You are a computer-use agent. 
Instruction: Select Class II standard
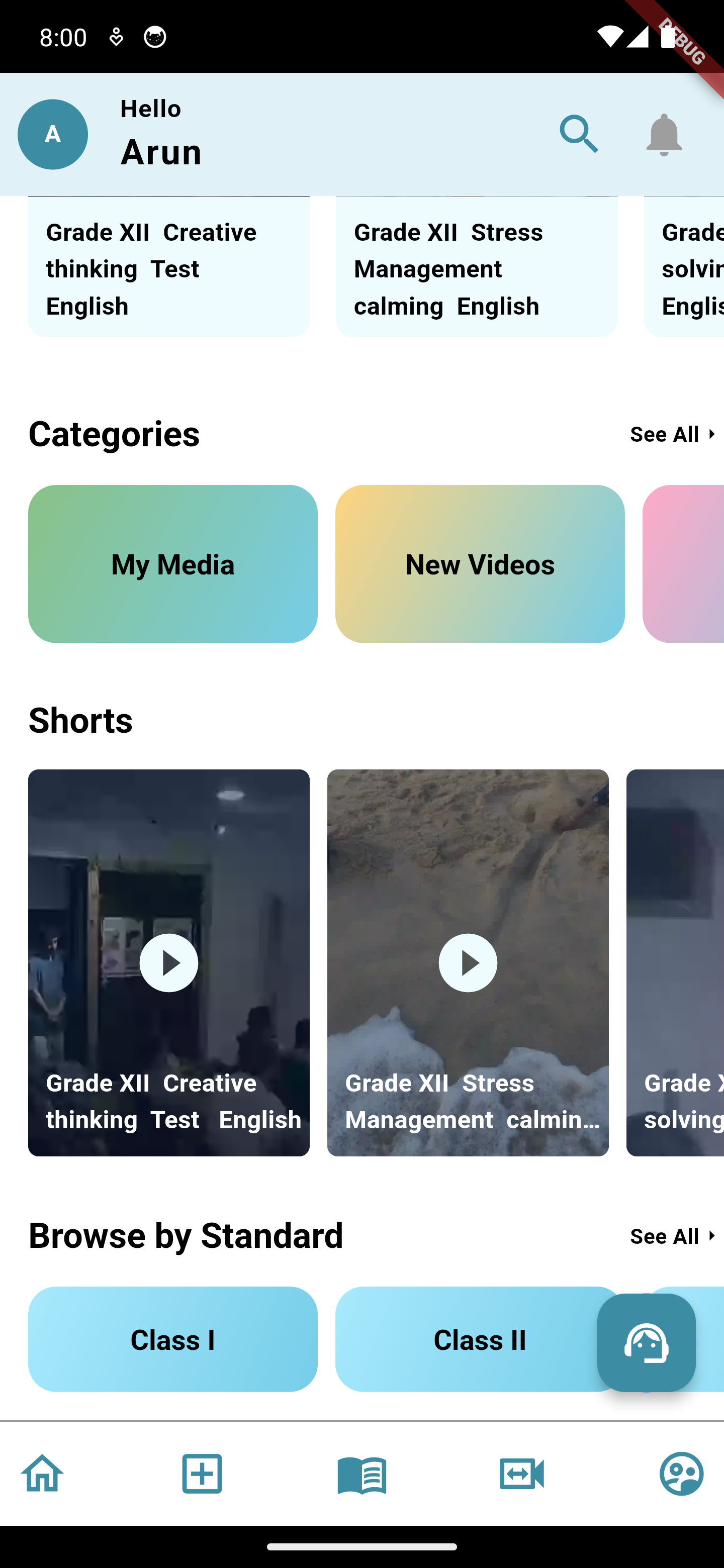coord(463,1339)
